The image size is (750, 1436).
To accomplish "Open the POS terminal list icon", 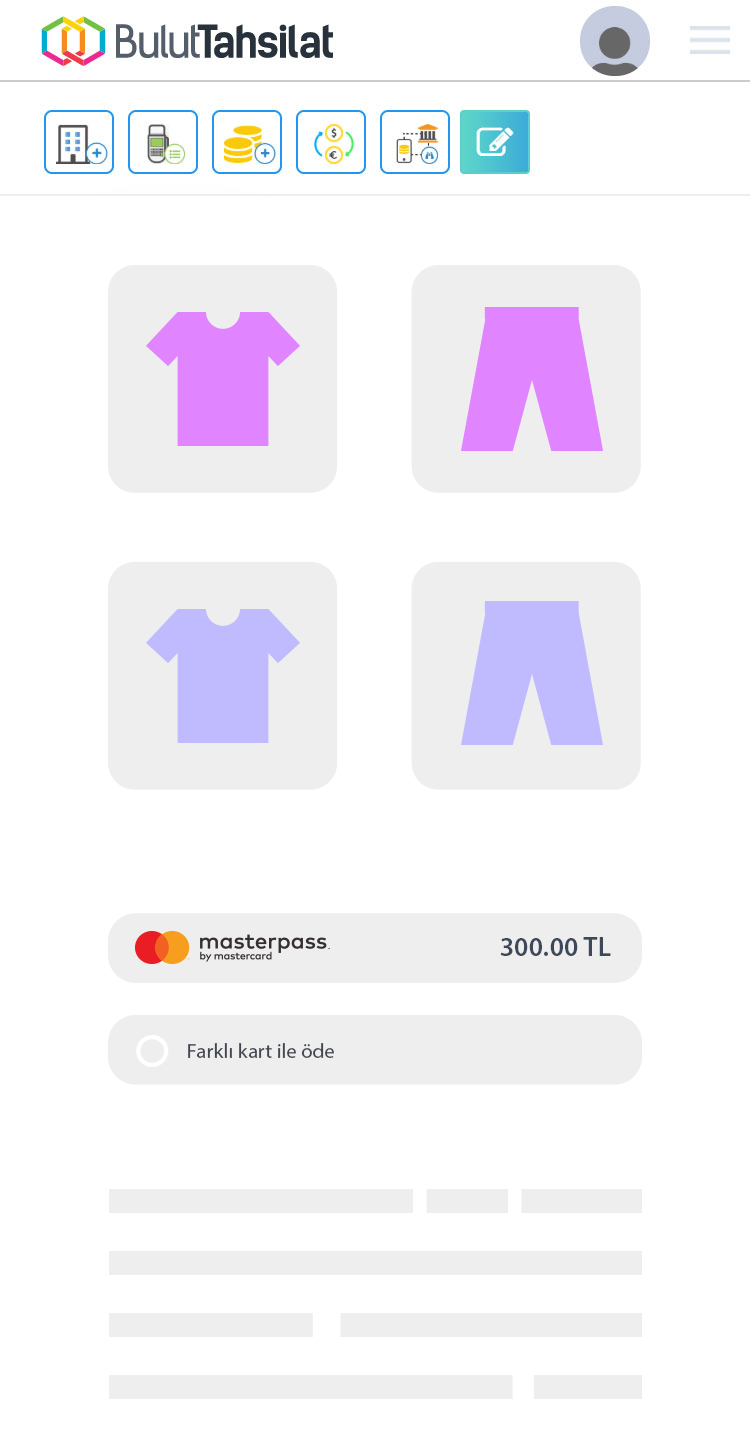I will [x=163, y=142].
